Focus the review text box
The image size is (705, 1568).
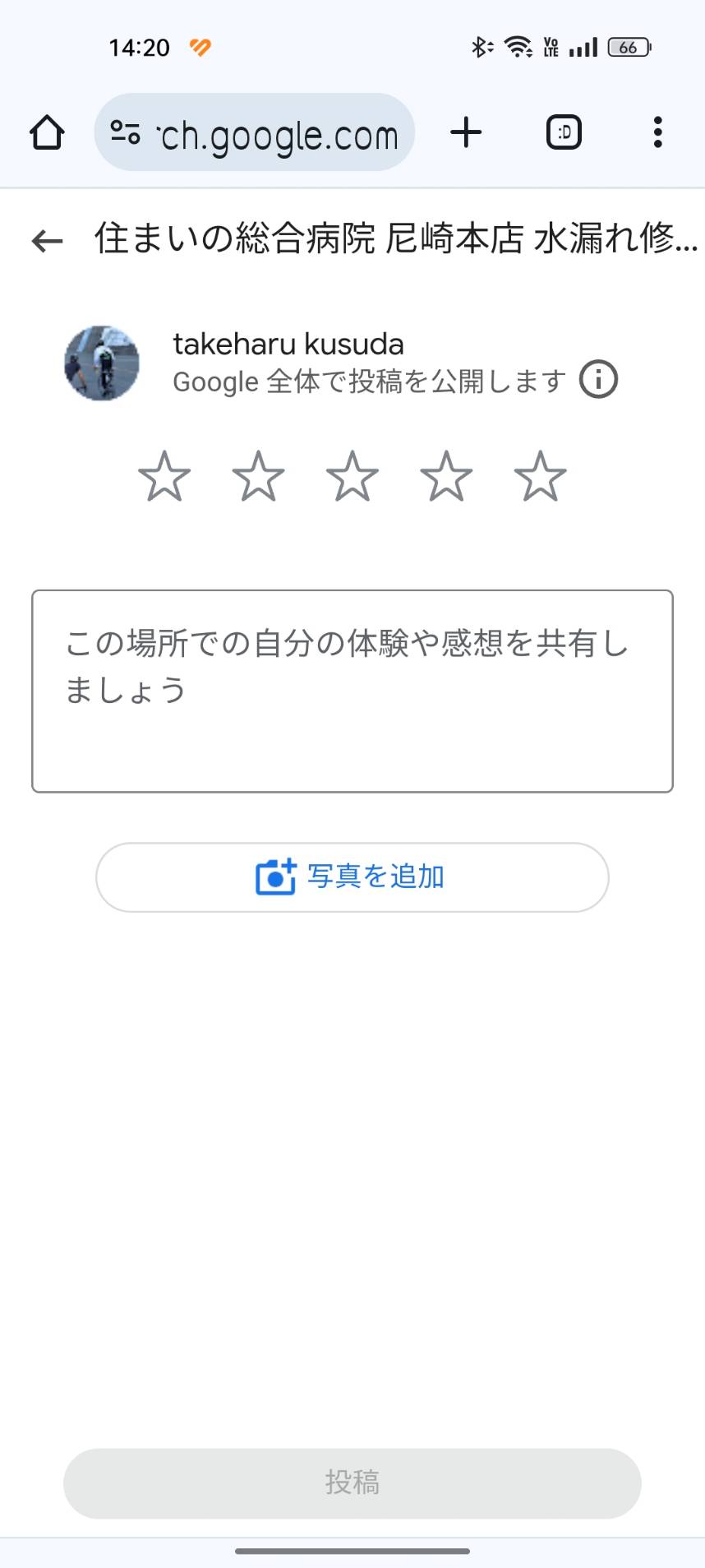click(x=352, y=691)
